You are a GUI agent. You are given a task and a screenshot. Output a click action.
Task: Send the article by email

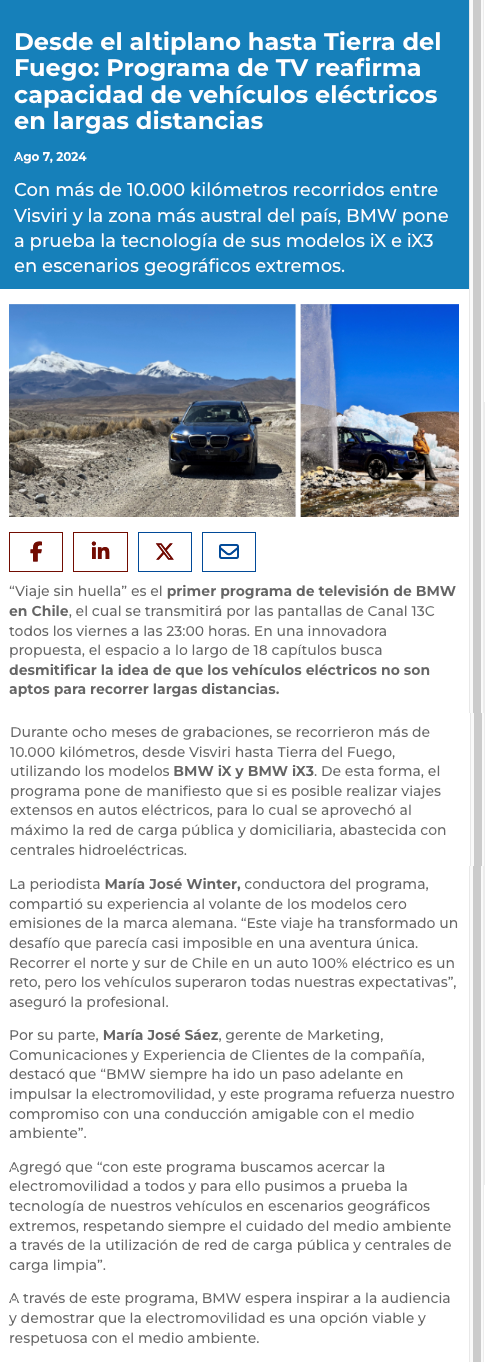pyautogui.click(x=229, y=552)
